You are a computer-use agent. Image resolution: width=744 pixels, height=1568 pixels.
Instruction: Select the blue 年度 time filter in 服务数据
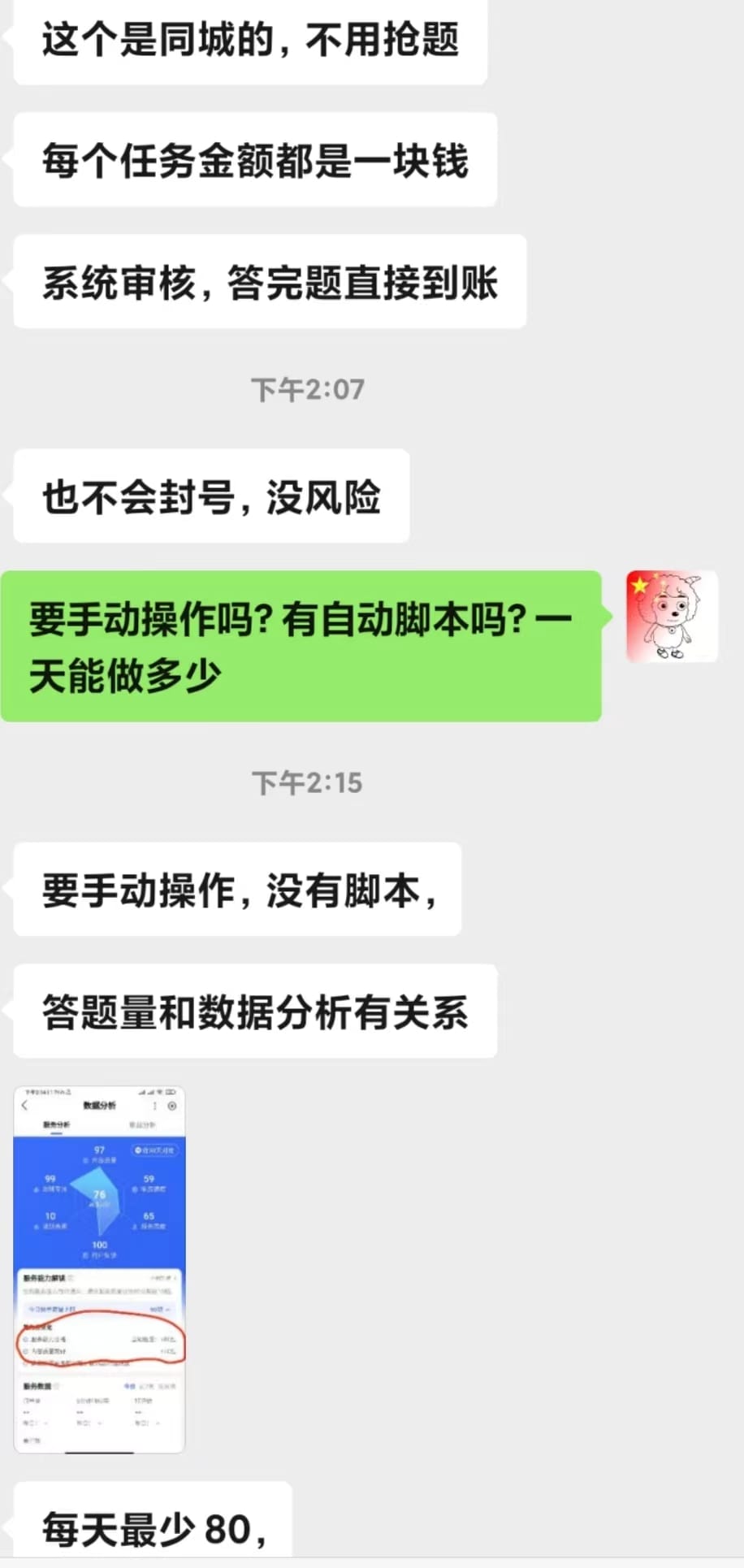pyautogui.click(x=128, y=1386)
